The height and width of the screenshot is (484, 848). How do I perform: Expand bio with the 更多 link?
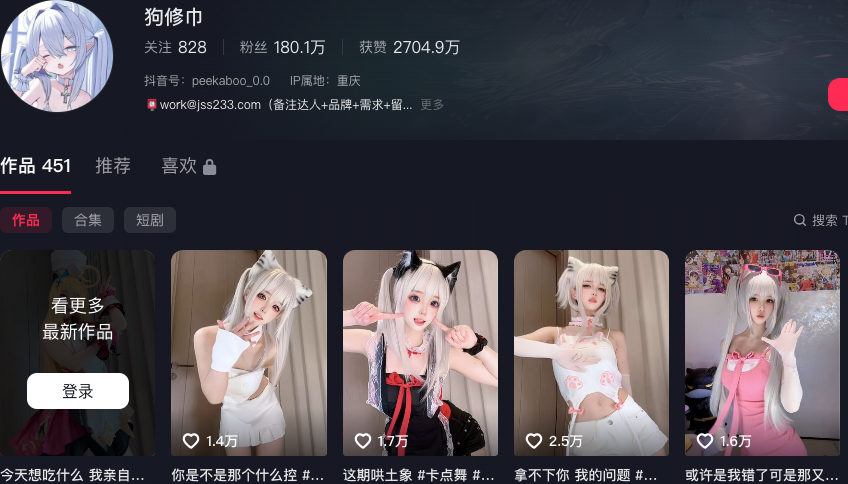(x=432, y=104)
